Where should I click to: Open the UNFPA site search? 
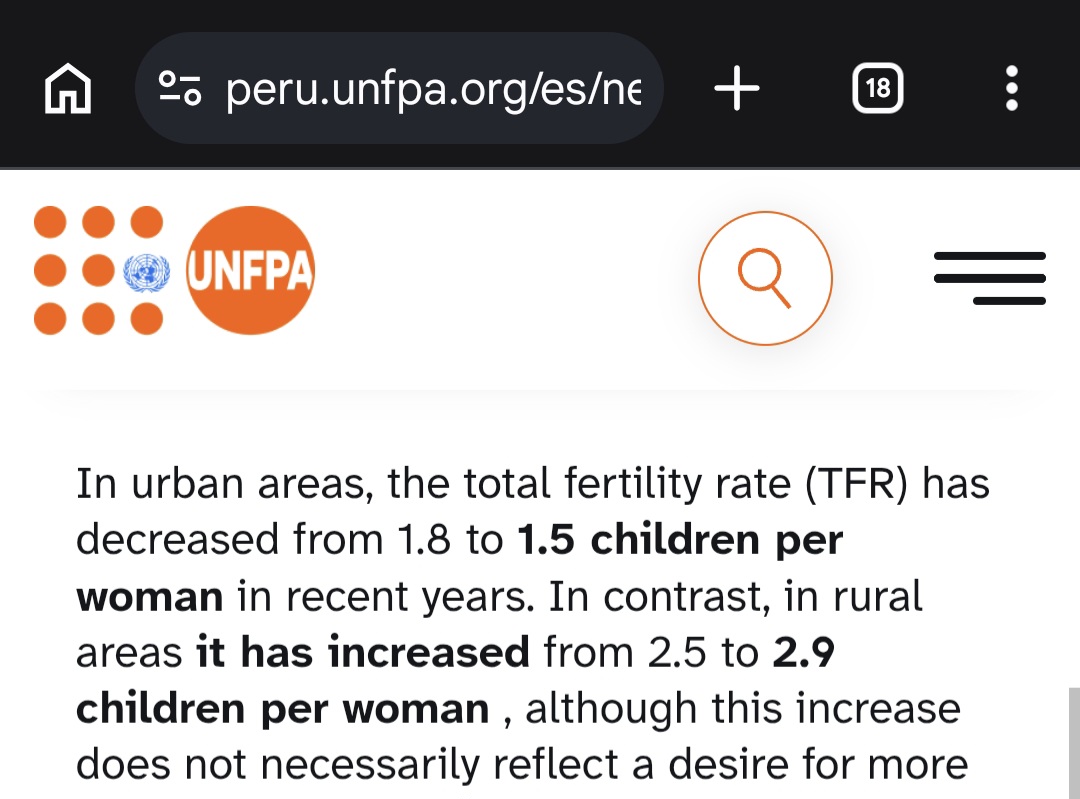point(765,278)
